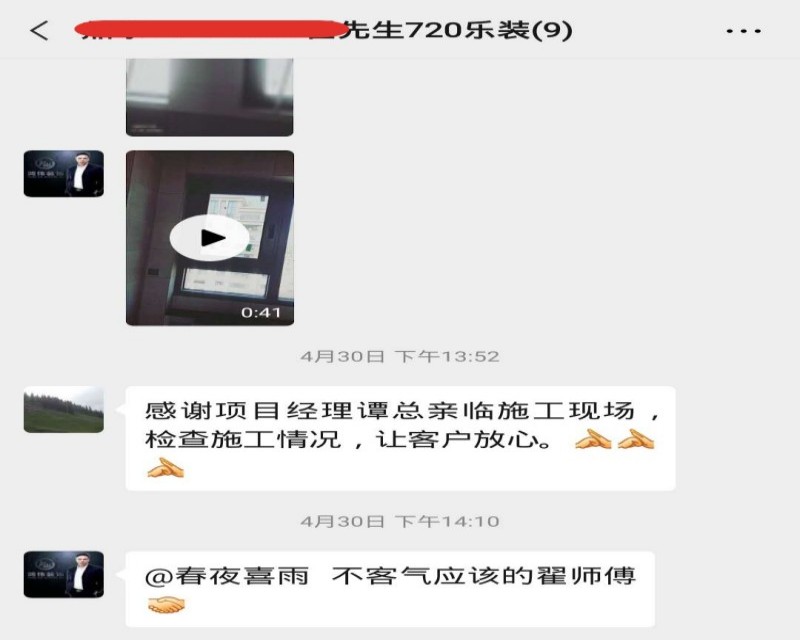Play the 0:41 video message
Screen dimensions: 800x640
[209, 238]
